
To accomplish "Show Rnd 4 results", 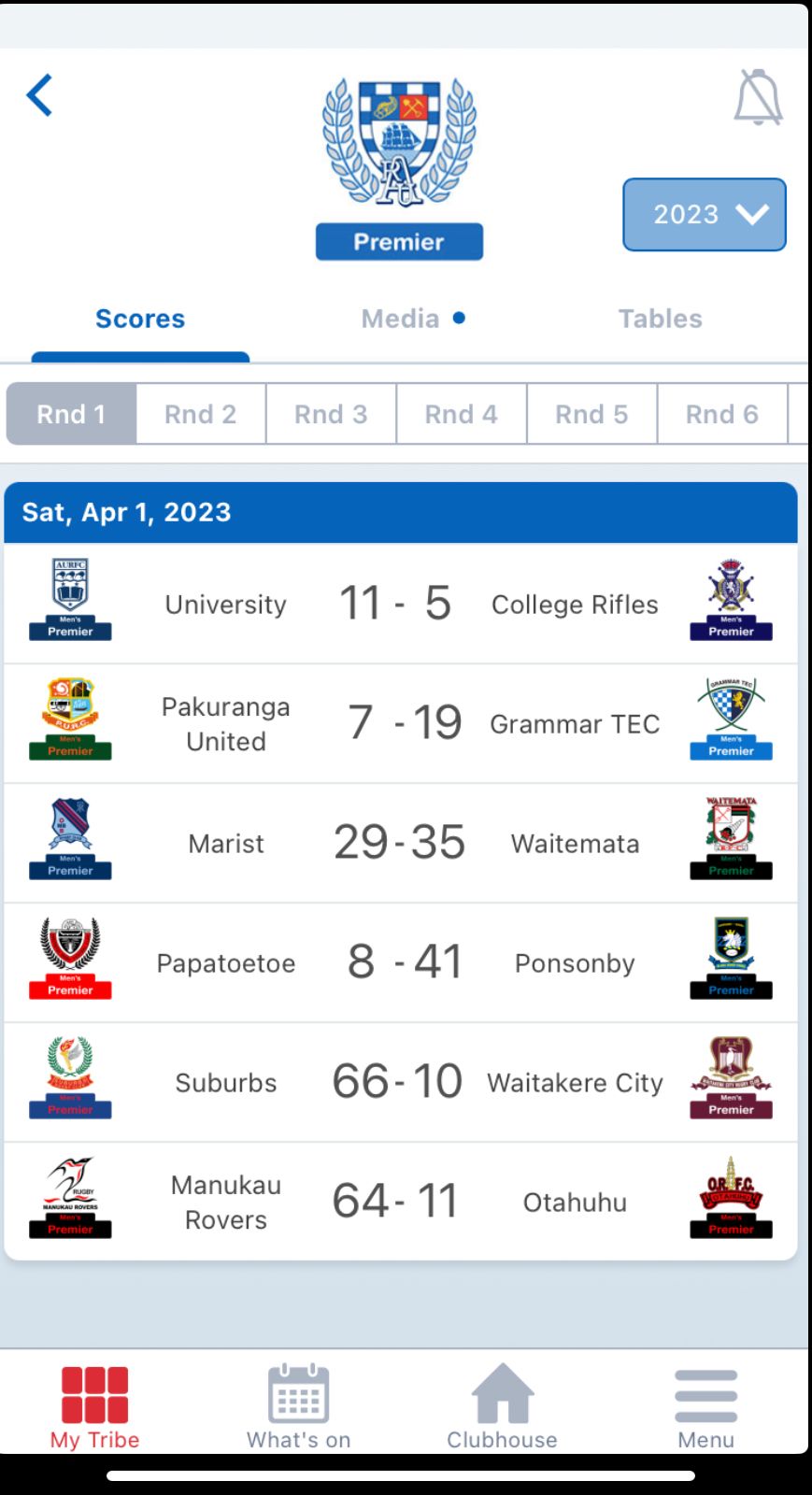I will [x=462, y=414].
